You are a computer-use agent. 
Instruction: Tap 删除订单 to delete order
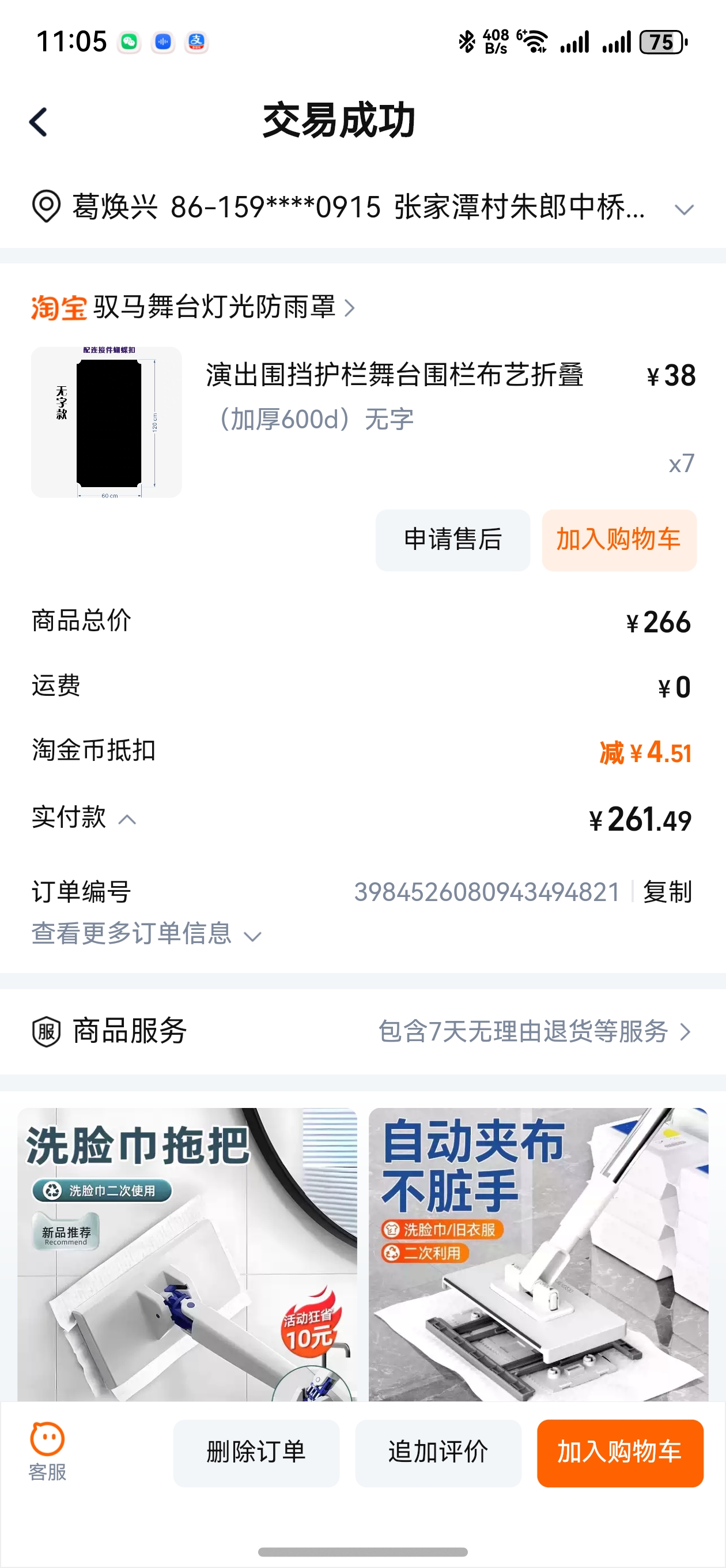coord(256,1452)
